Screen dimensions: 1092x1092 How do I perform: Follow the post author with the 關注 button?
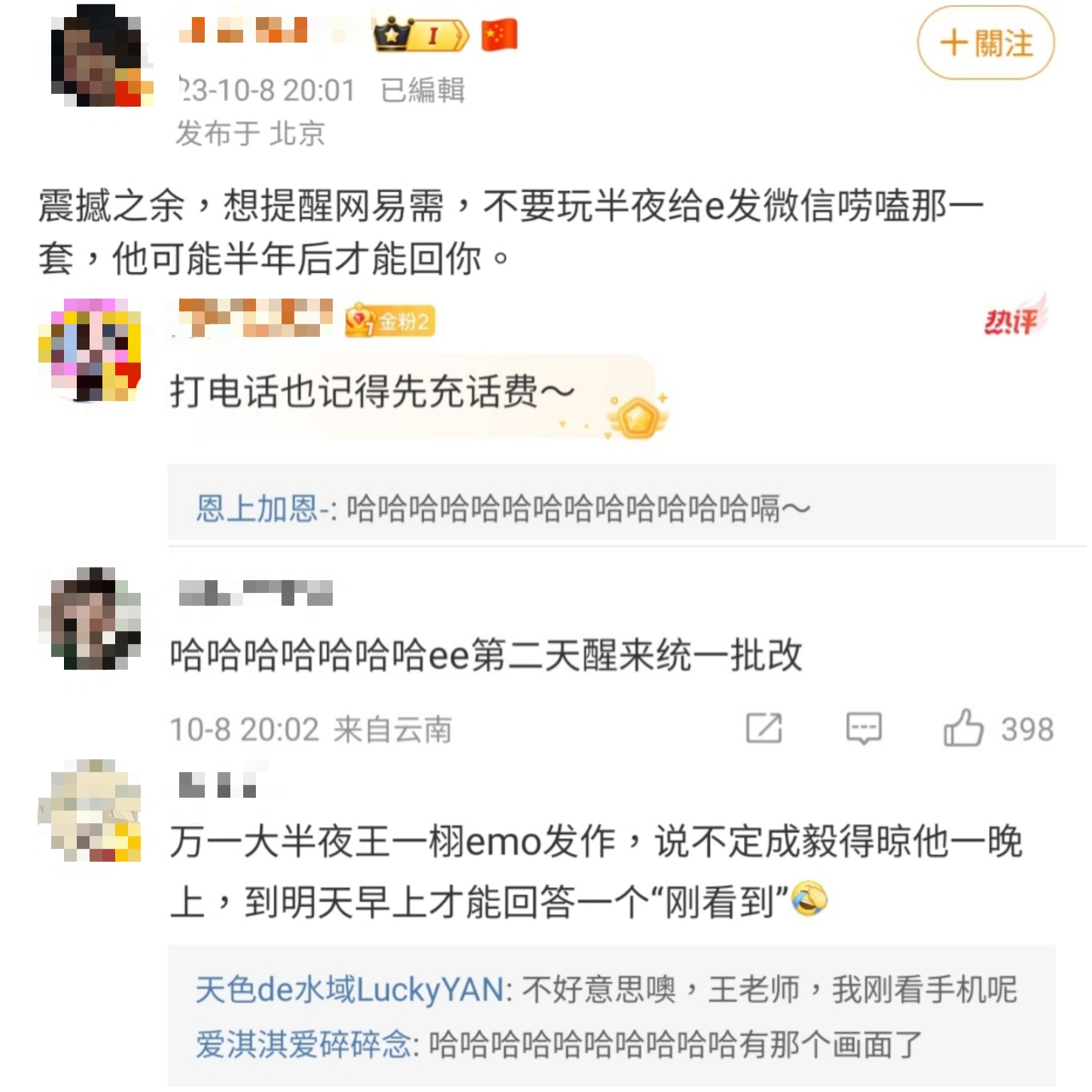coord(985,43)
